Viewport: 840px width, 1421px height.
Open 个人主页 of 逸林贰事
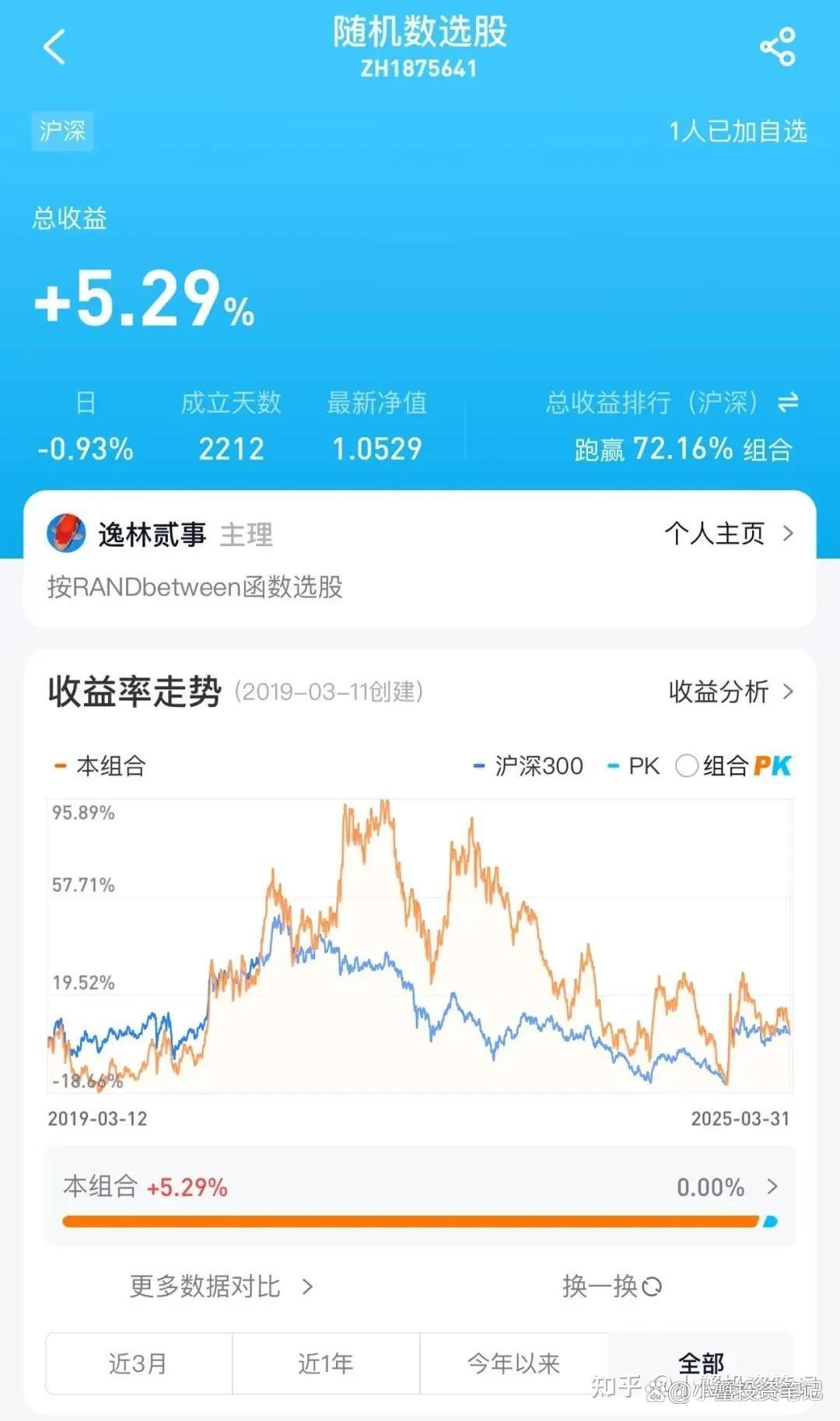(728, 534)
